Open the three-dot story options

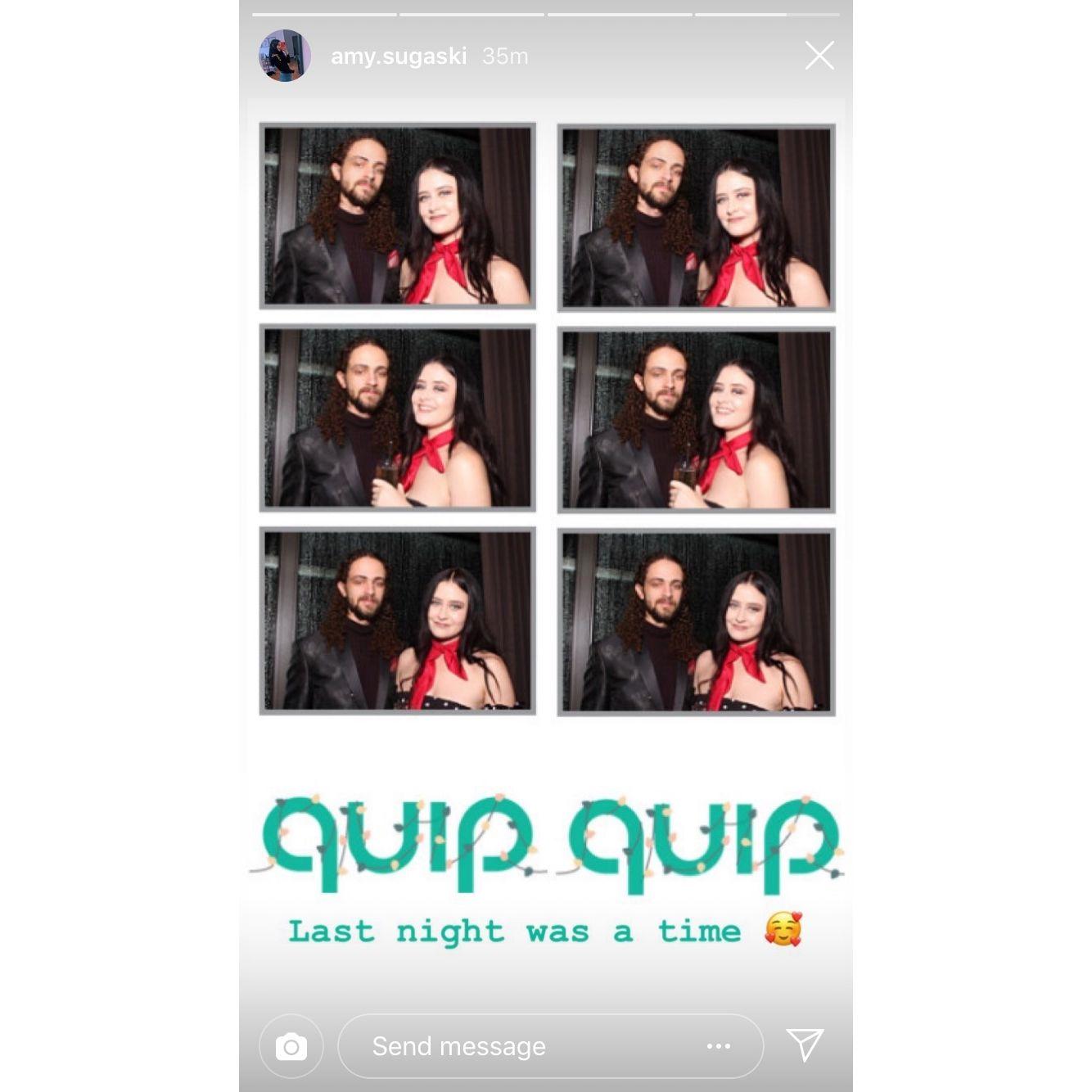(x=719, y=1046)
